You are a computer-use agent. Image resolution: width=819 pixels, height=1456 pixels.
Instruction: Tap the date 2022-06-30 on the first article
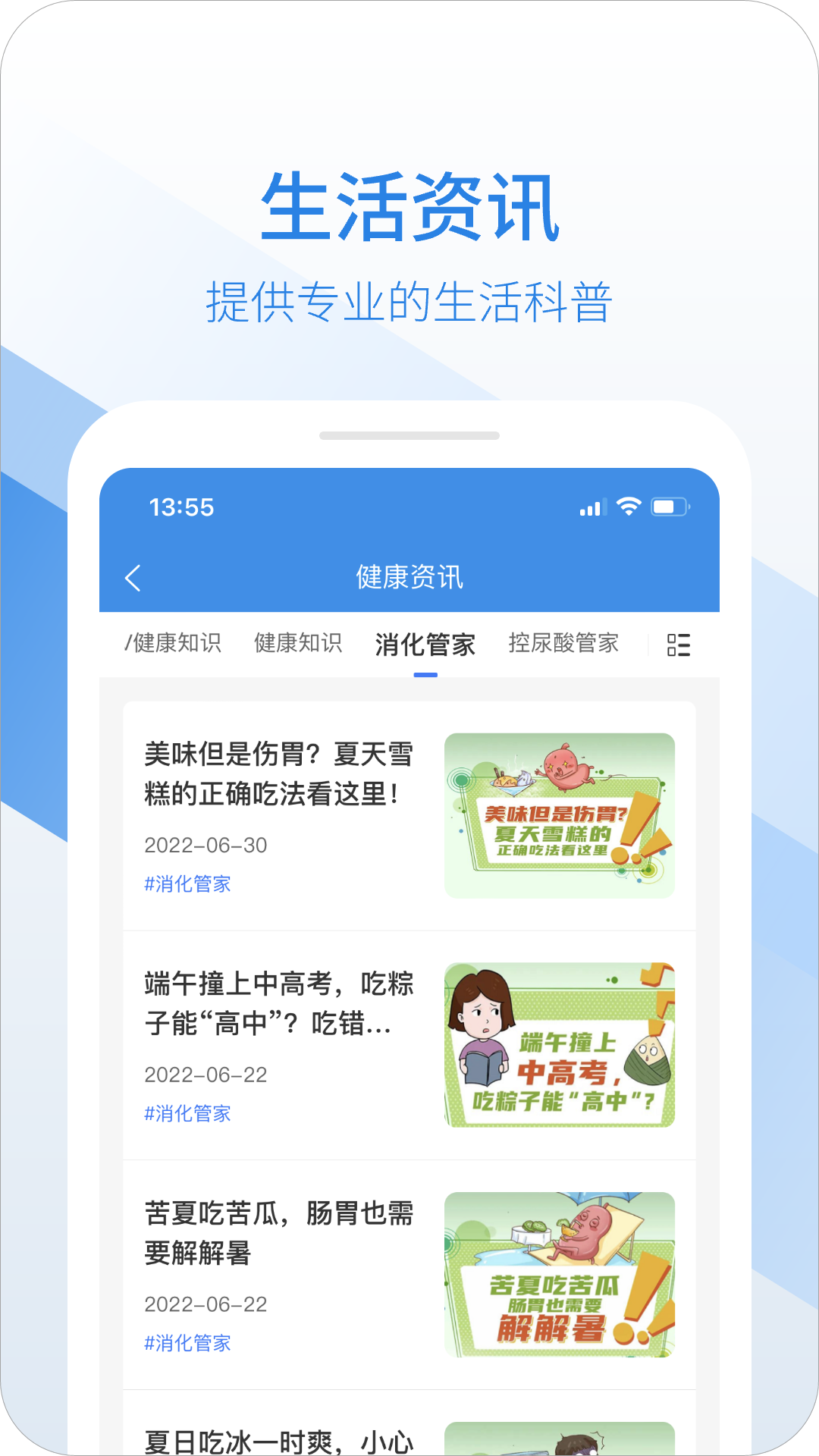[x=206, y=846]
